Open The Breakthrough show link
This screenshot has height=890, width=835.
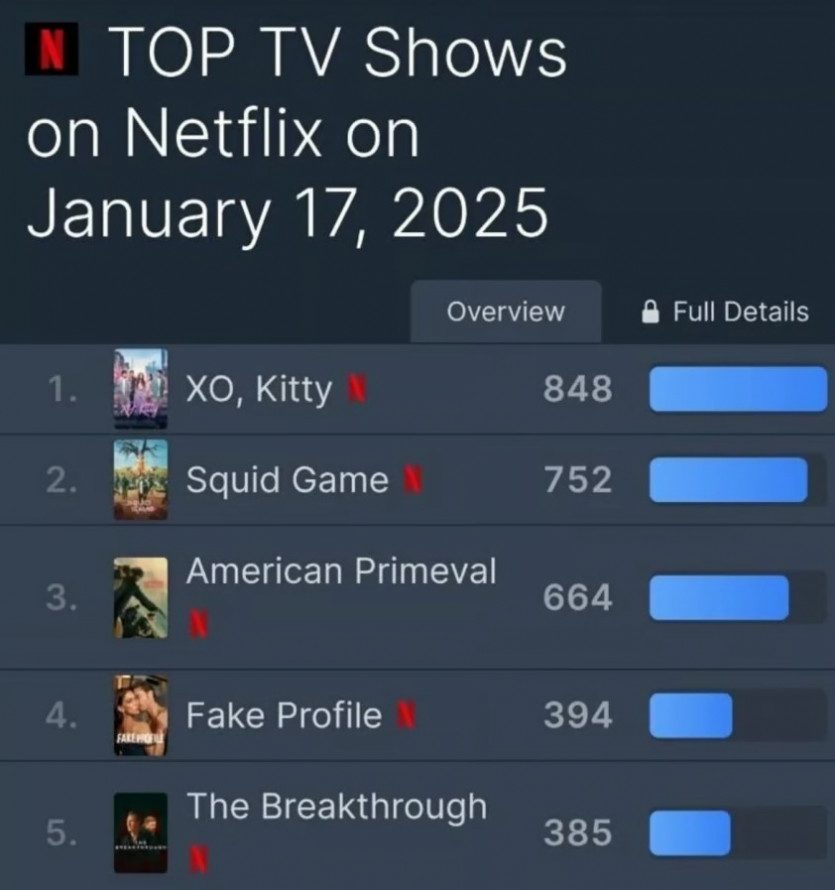tap(336, 806)
